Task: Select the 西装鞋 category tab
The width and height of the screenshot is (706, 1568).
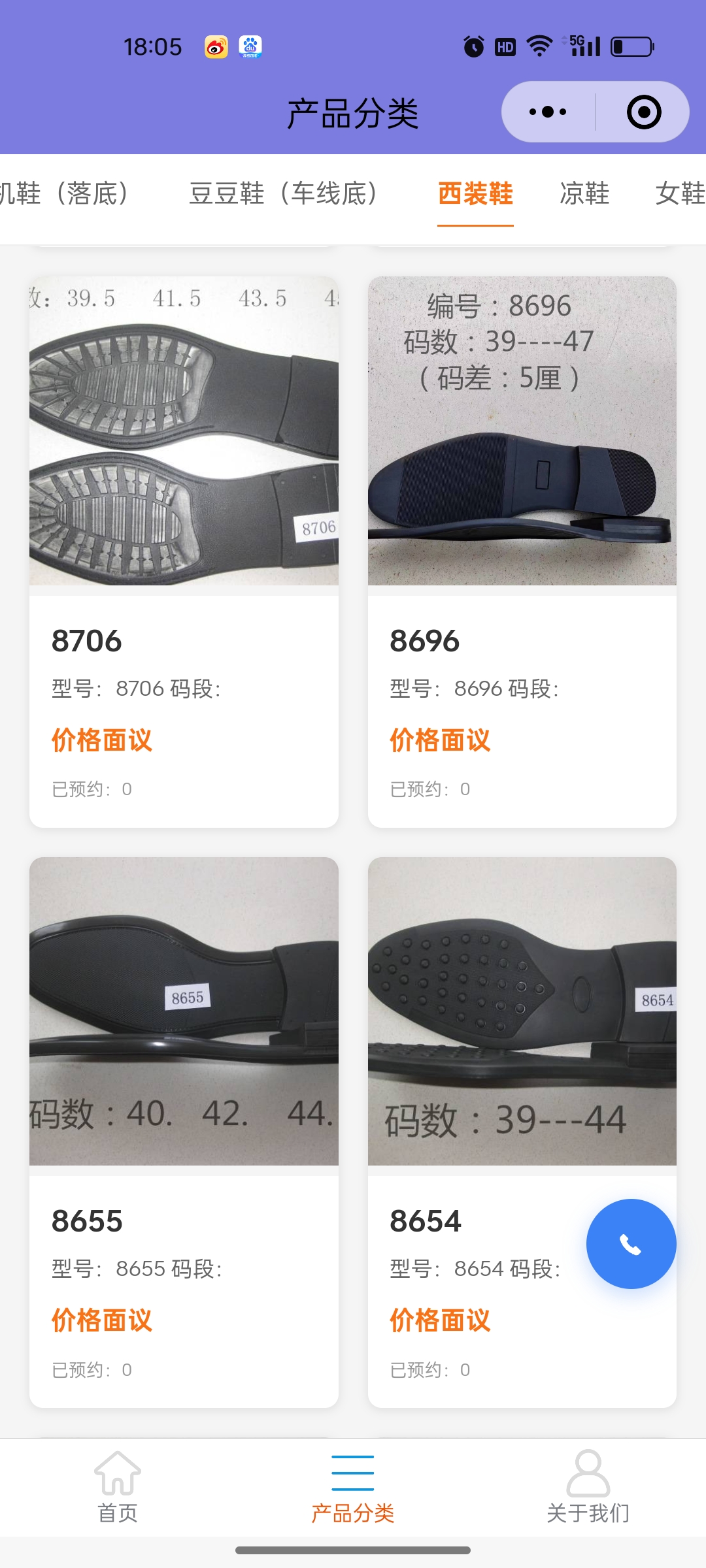Action: [475, 193]
